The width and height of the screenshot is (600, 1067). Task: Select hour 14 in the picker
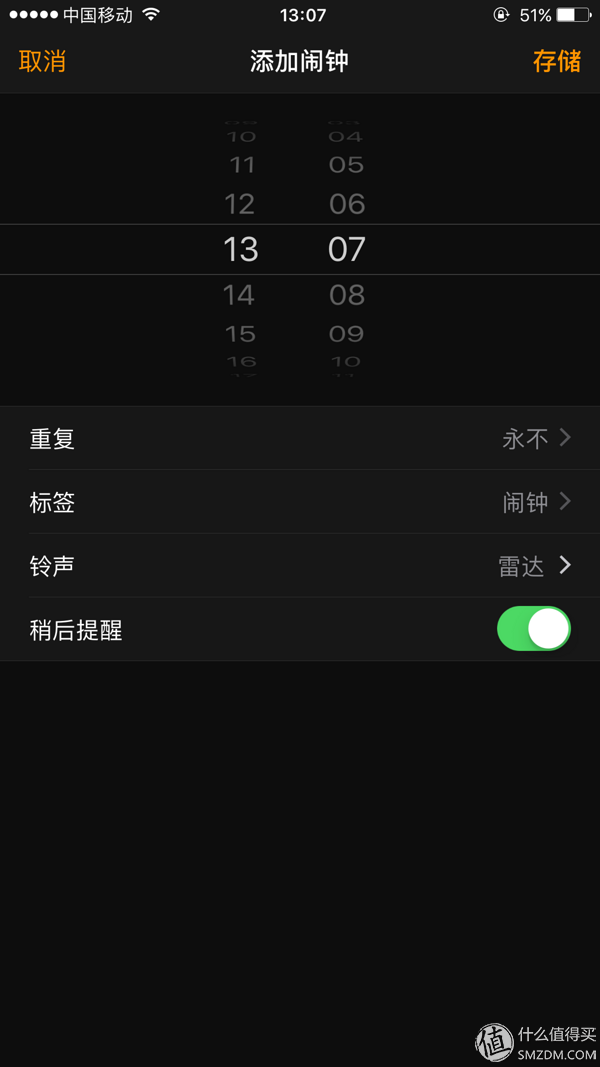(x=240, y=295)
